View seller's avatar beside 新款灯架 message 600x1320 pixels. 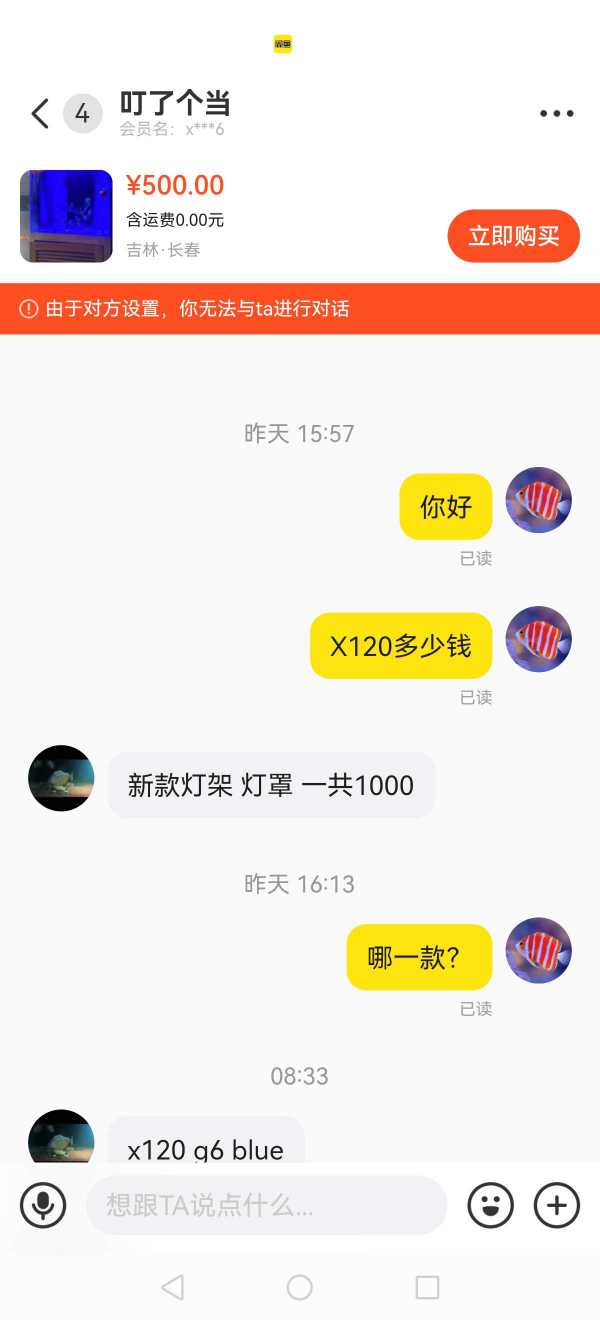click(x=61, y=778)
